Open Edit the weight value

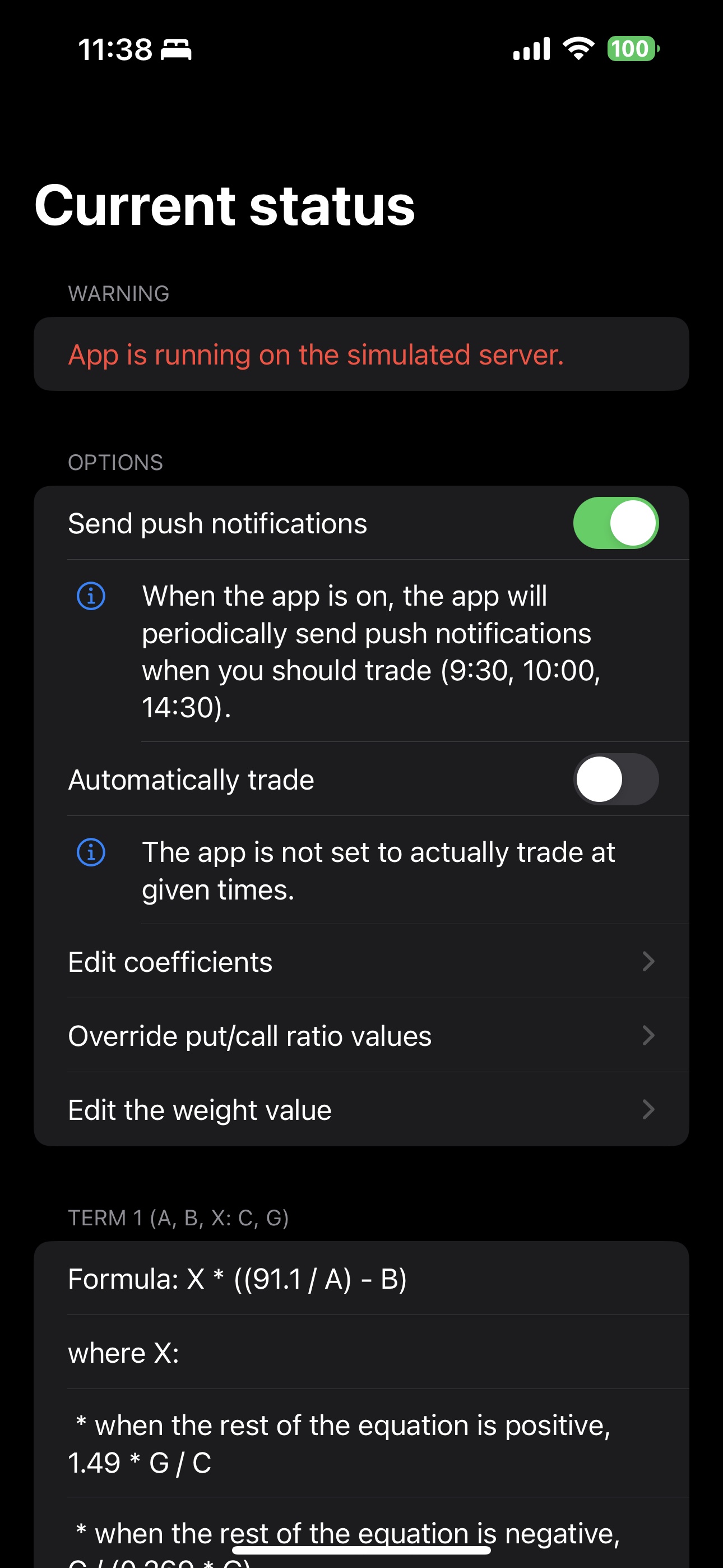point(361,1110)
